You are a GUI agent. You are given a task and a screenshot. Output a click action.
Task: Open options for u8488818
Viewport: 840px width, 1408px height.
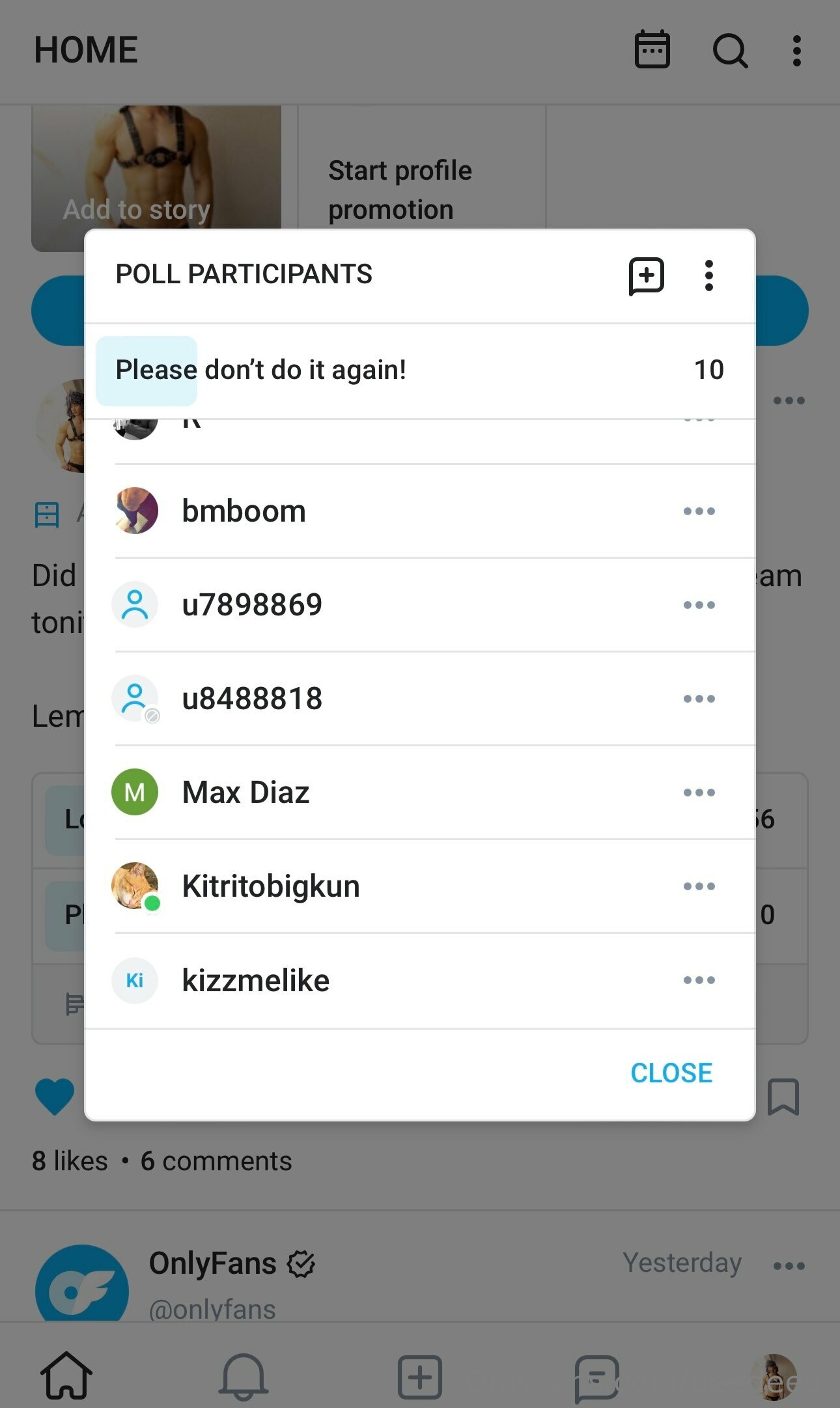[x=699, y=699]
